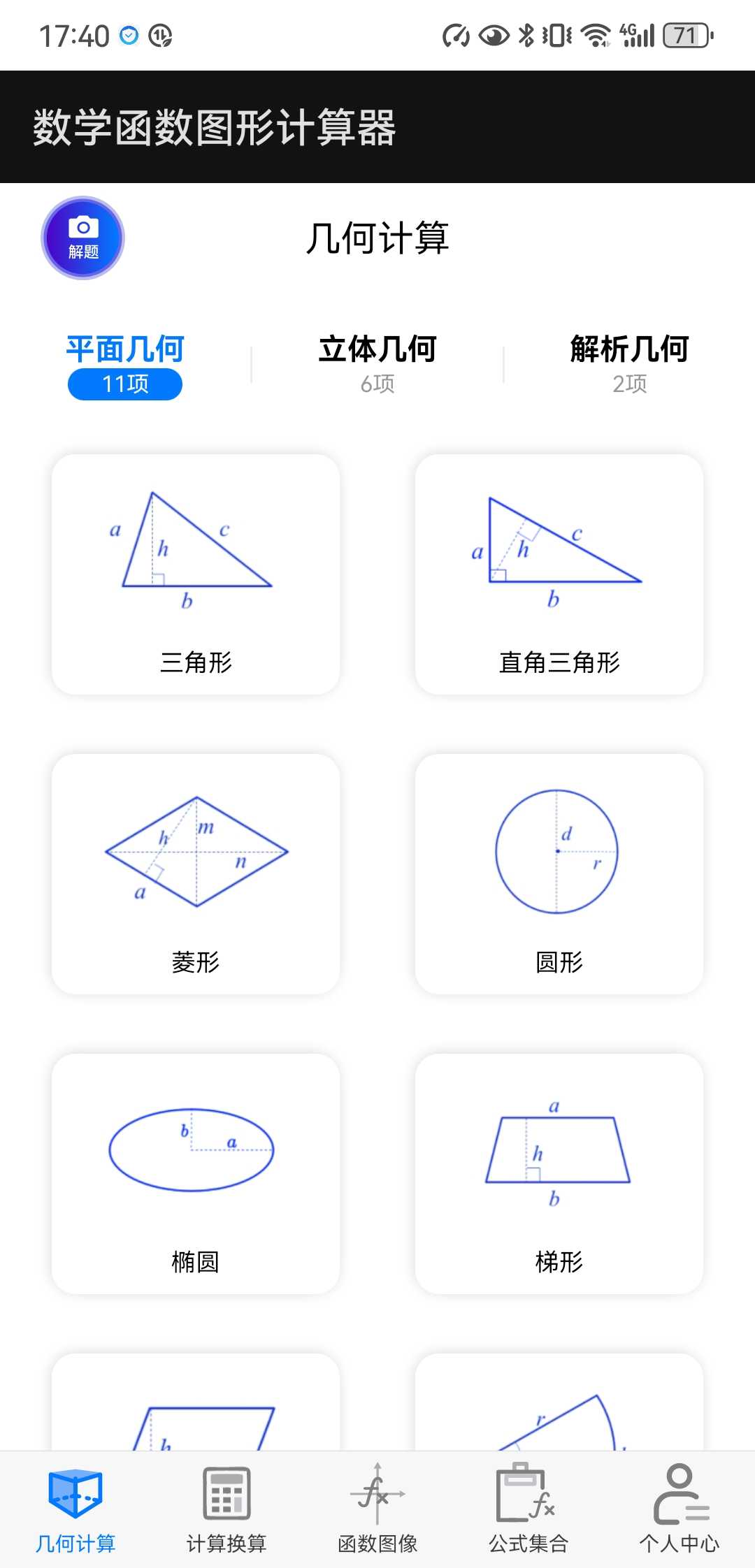Viewport: 755px width, 1568px height.
Task: Go to 个人中心 in bottom navigation
Action: coord(679,1509)
